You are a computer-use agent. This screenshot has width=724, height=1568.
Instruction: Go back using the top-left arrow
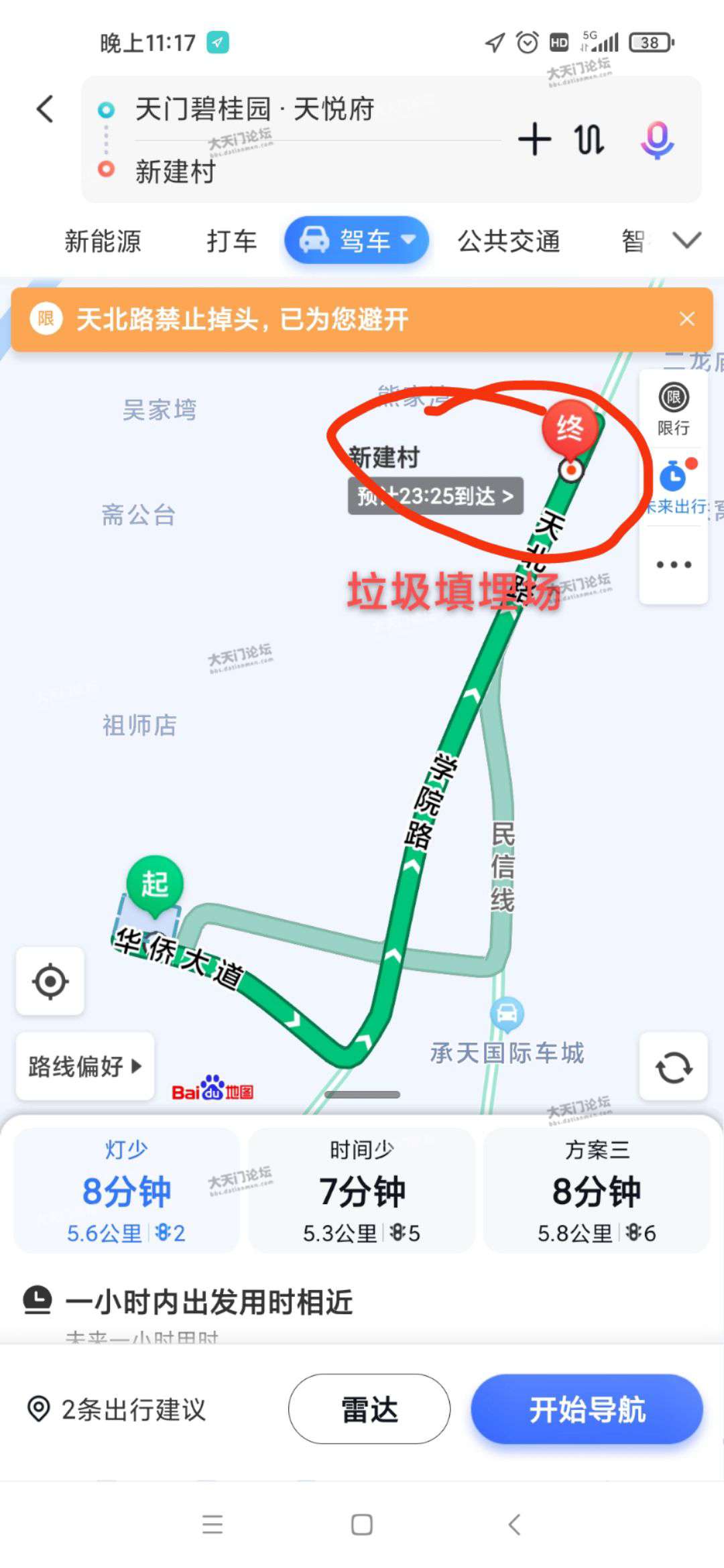[45, 109]
